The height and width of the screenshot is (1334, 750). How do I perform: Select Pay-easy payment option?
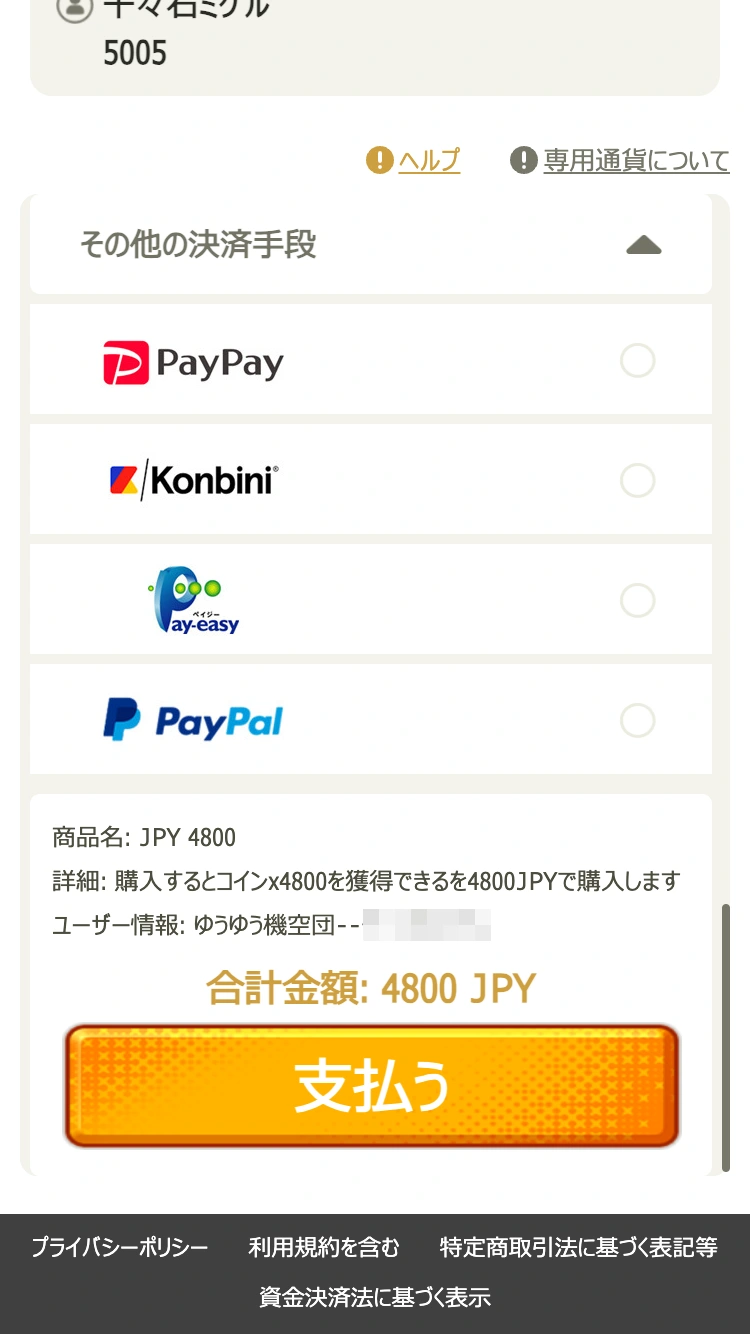[x=637, y=600]
